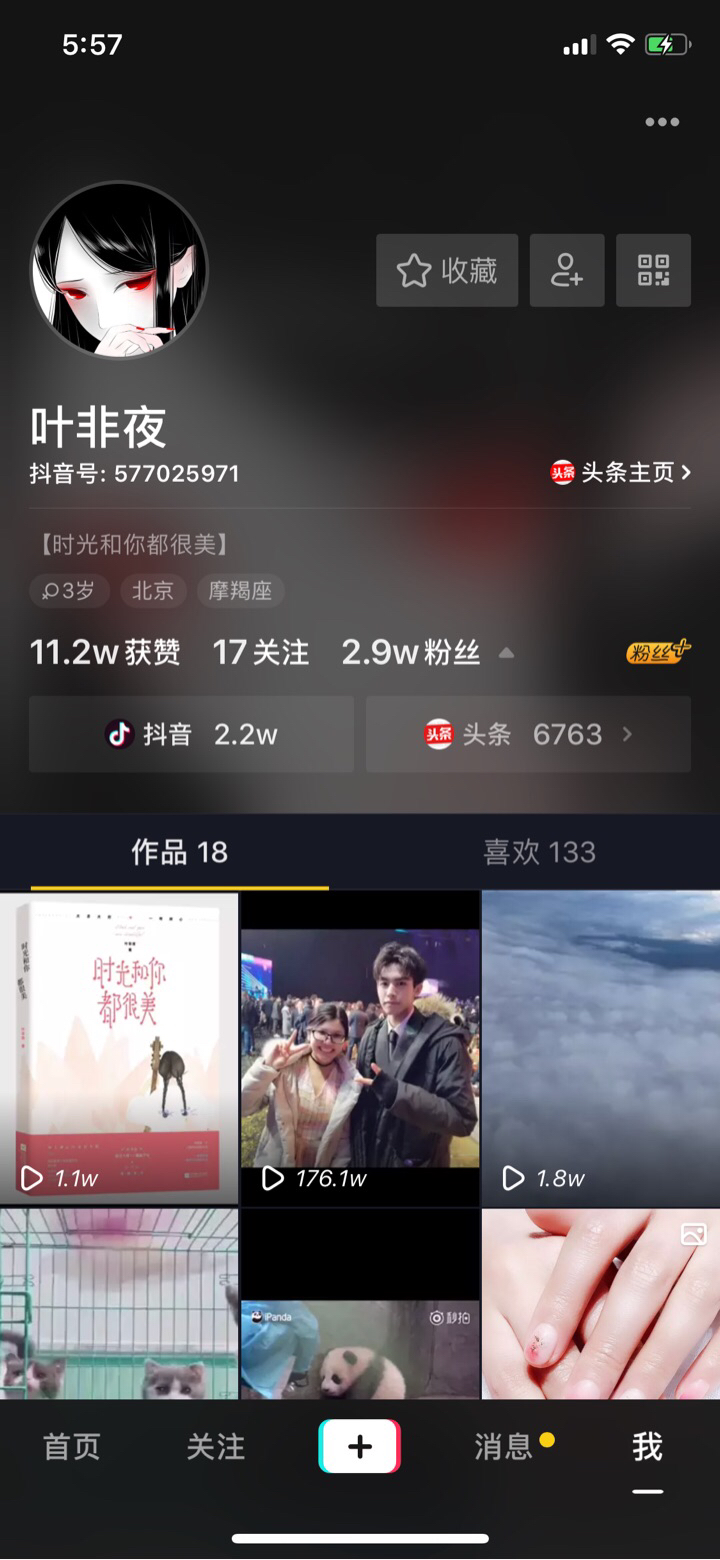Play the video with 176.1w plays
The width and height of the screenshot is (720, 1560).
click(x=360, y=1047)
